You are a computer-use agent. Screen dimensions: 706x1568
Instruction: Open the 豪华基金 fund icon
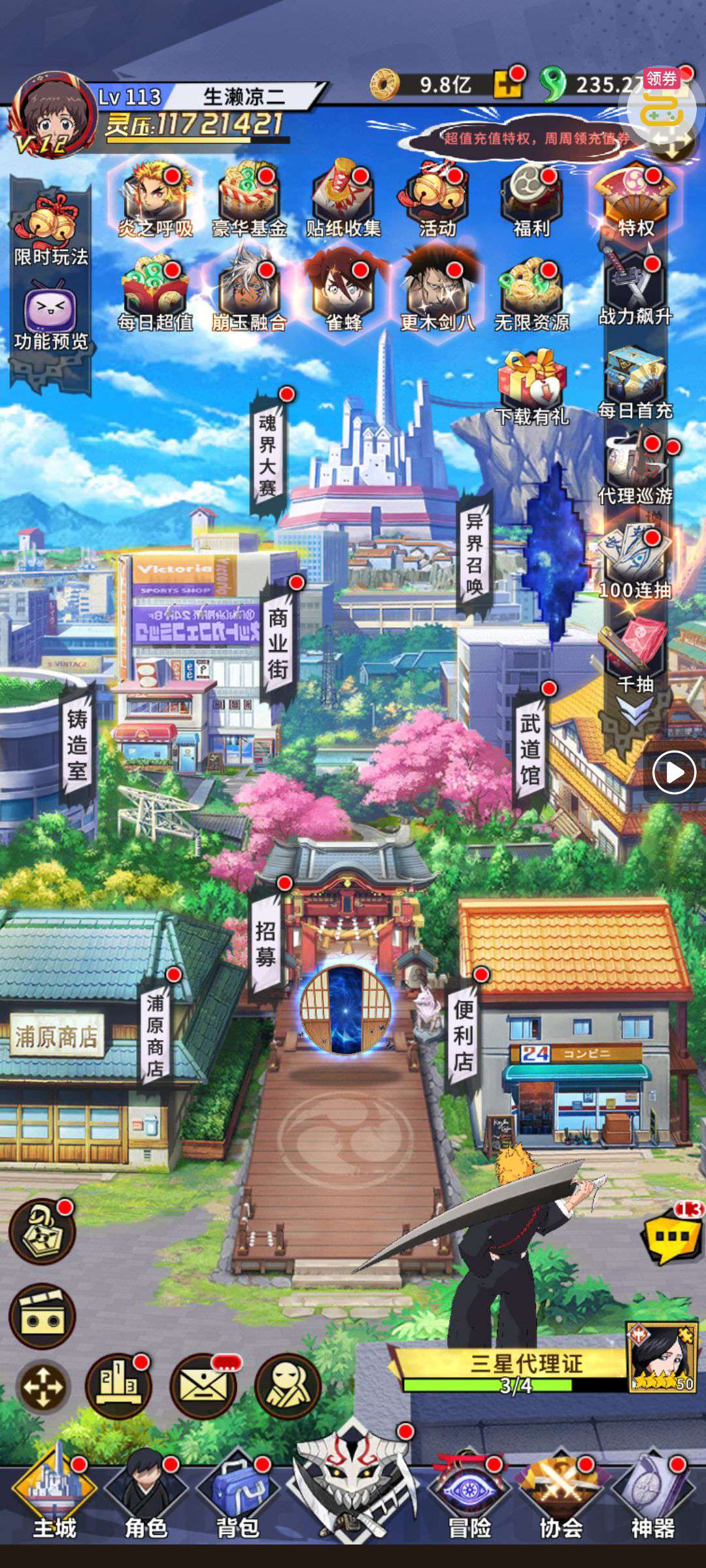point(249,199)
